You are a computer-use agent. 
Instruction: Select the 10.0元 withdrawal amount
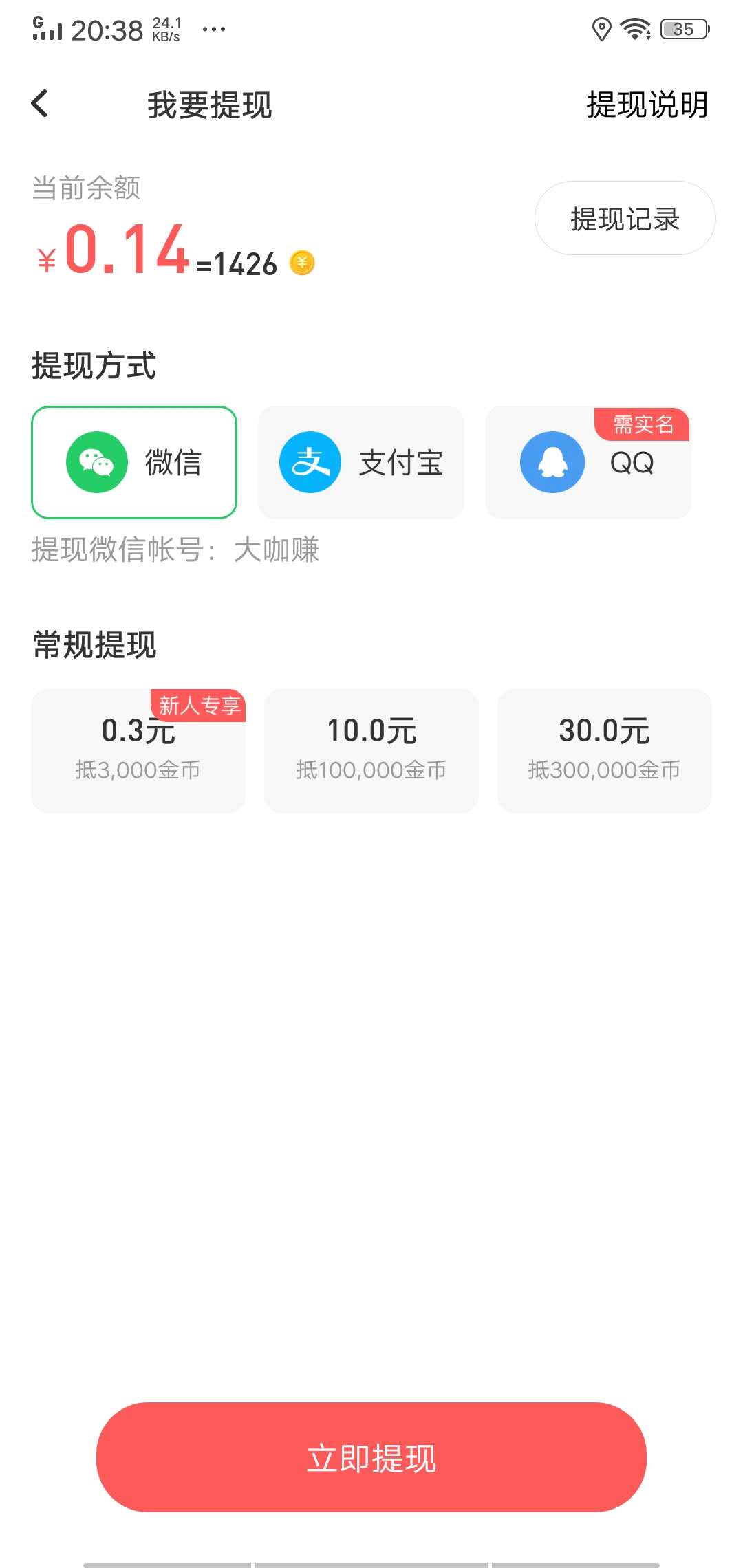(x=371, y=750)
